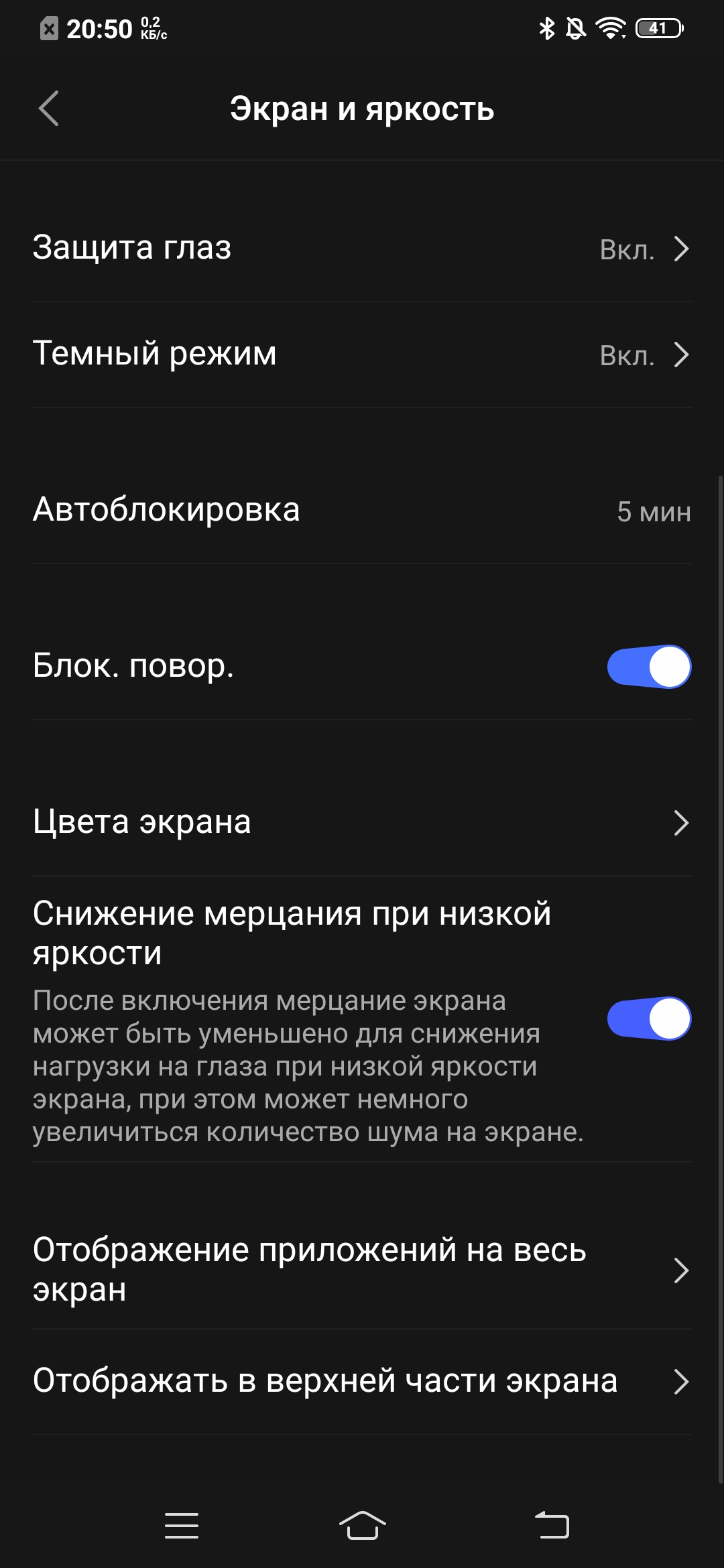This screenshot has width=724, height=1568.
Task: Open Отображение приложений на весь экран
Action: tap(362, 1271)
